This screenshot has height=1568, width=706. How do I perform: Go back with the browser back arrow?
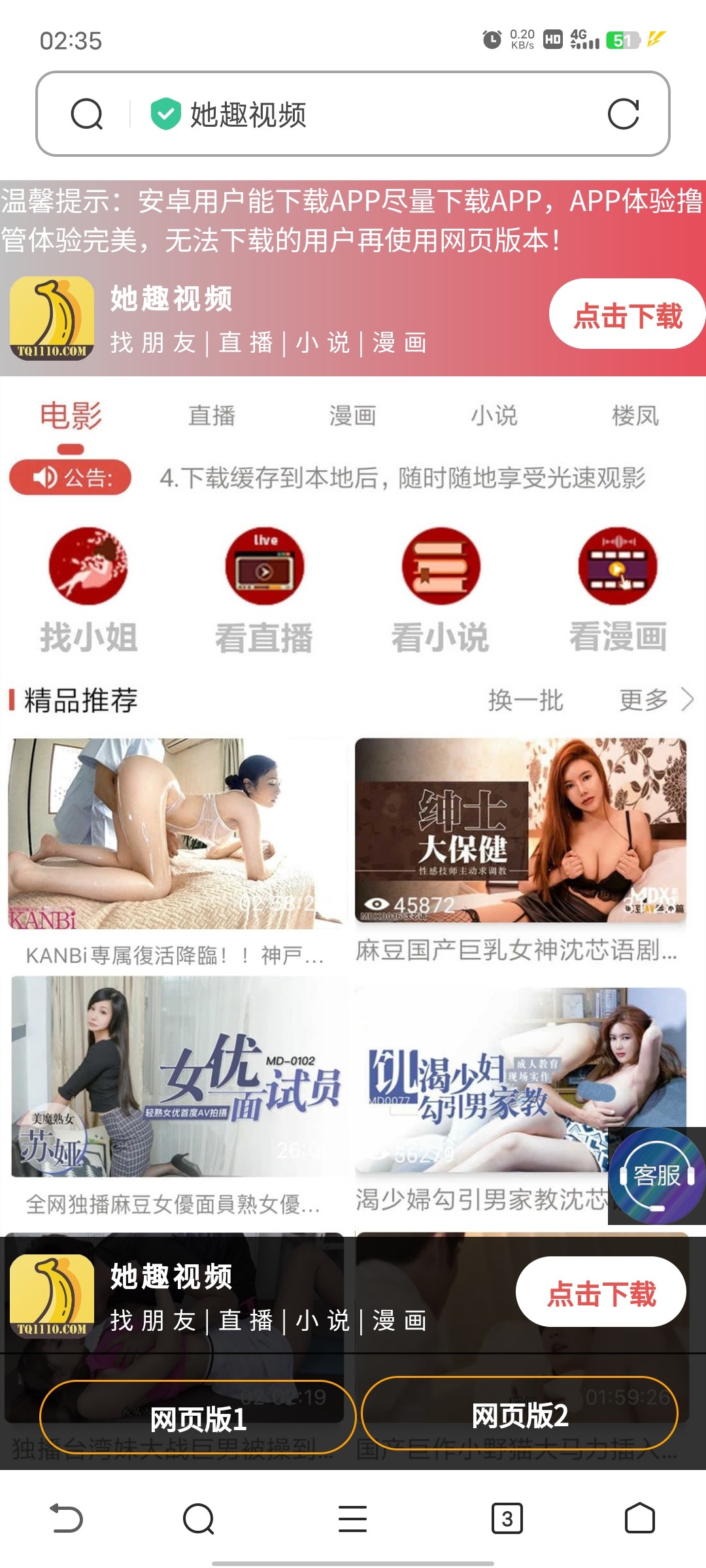(x=67, y=1518)
